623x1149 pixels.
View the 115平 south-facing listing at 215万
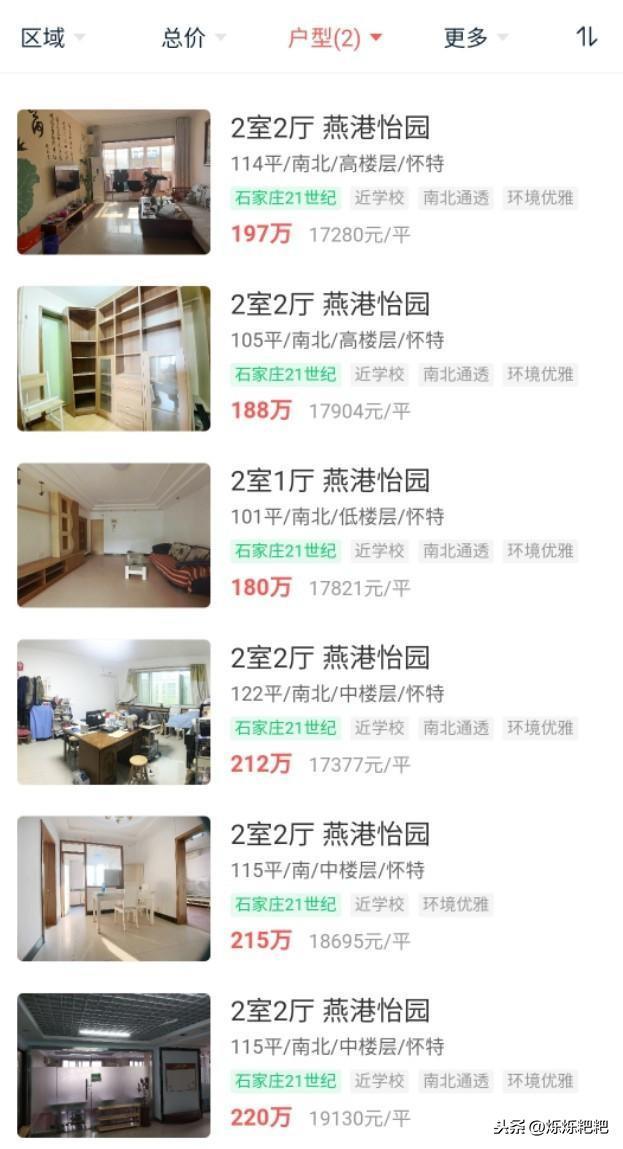330,834
